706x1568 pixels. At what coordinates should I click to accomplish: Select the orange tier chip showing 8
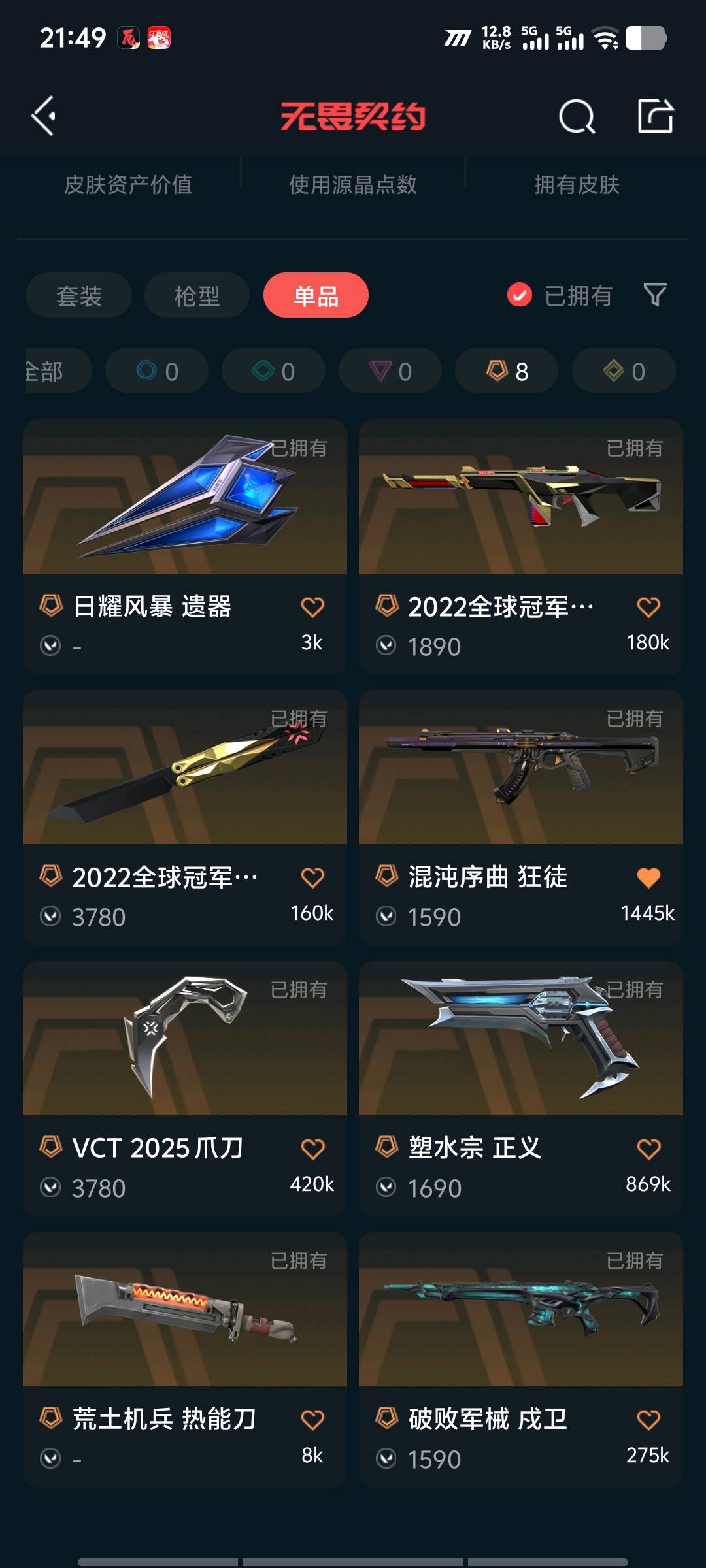point(507,371)
